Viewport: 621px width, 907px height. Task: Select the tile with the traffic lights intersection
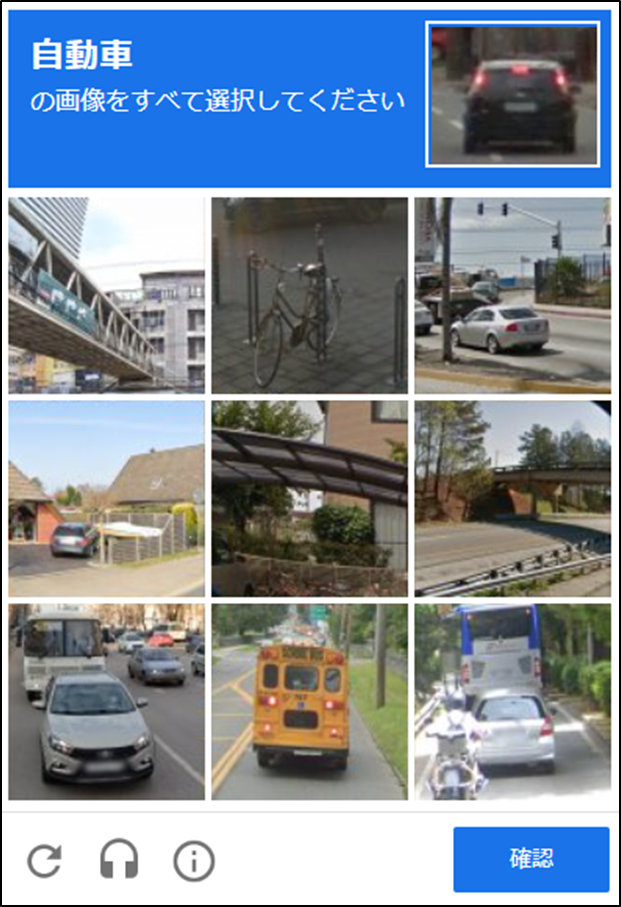pyautogui.click(x=512, y=295)
